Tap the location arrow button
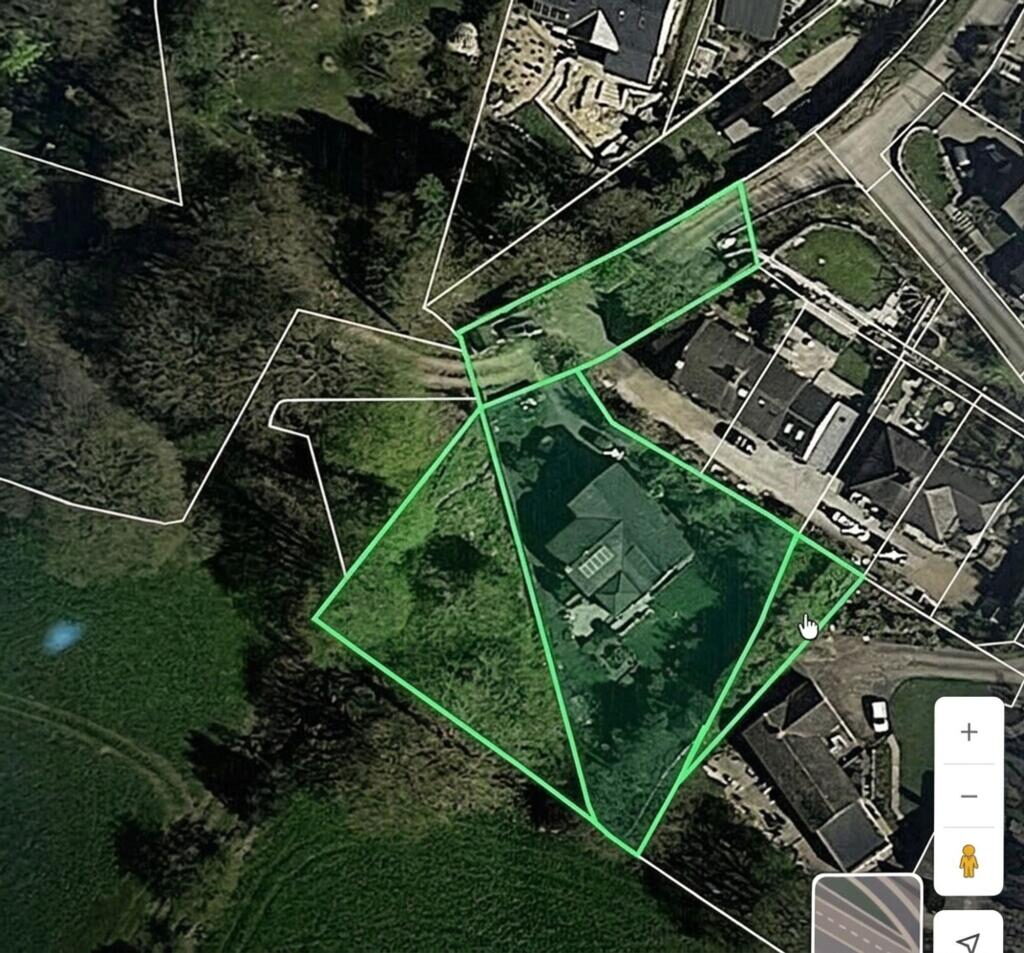This screenshot has width=1024, height=953. pos(968,940)
